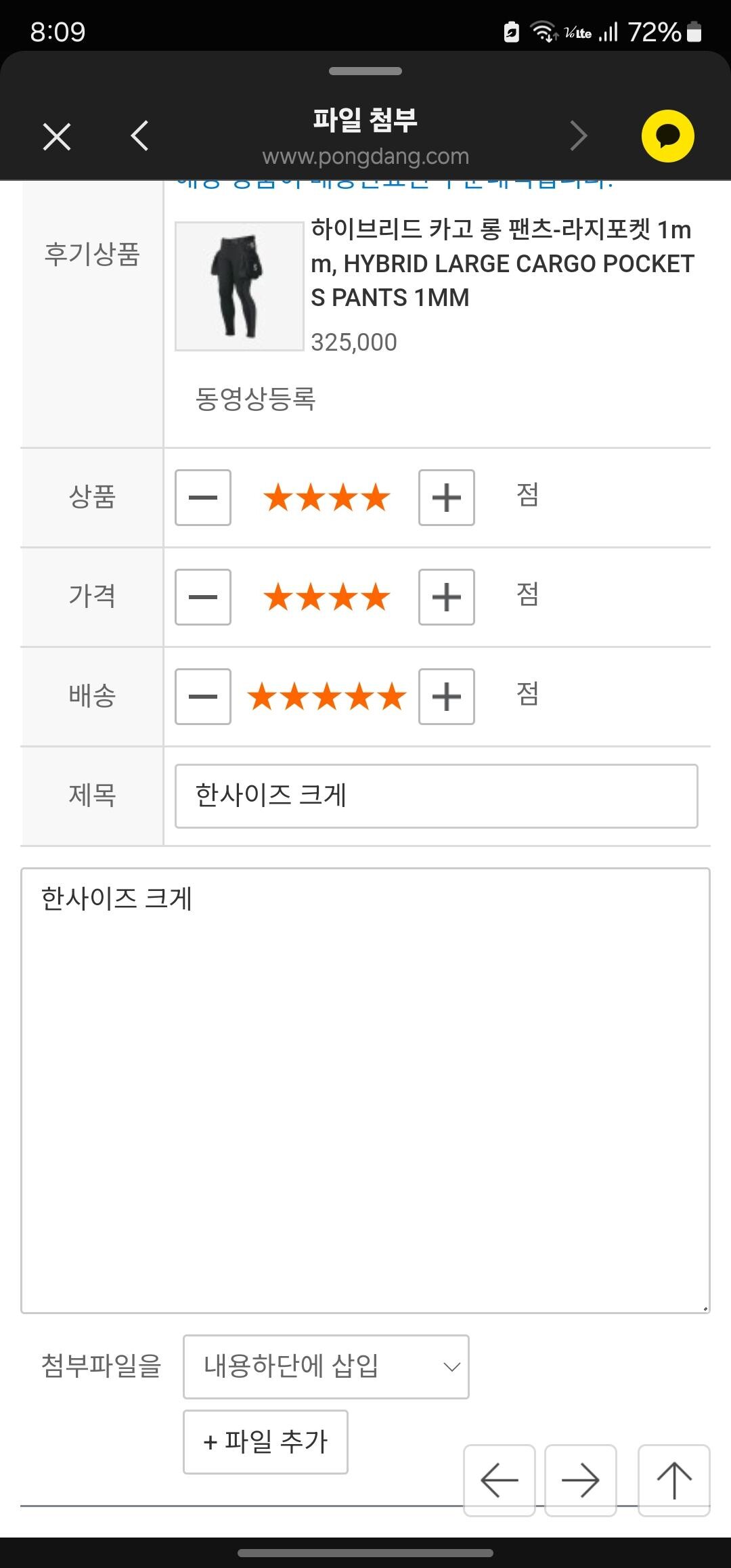Open the yellow KakaoTalk chat icon
Viewport: 731px width, 1568px height.
[x=667, y=136]
